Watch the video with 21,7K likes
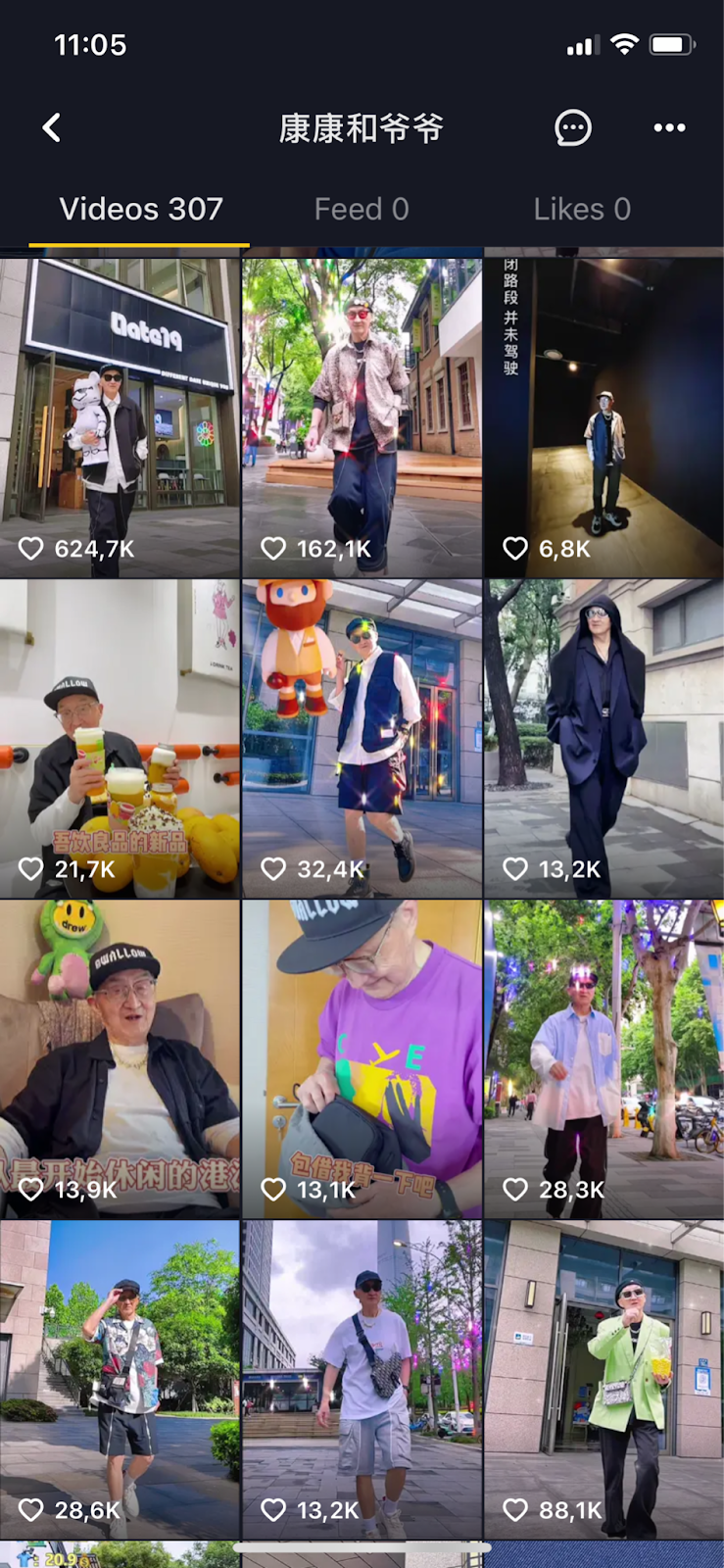724x1568 pixels. click(x=120, y=738)
